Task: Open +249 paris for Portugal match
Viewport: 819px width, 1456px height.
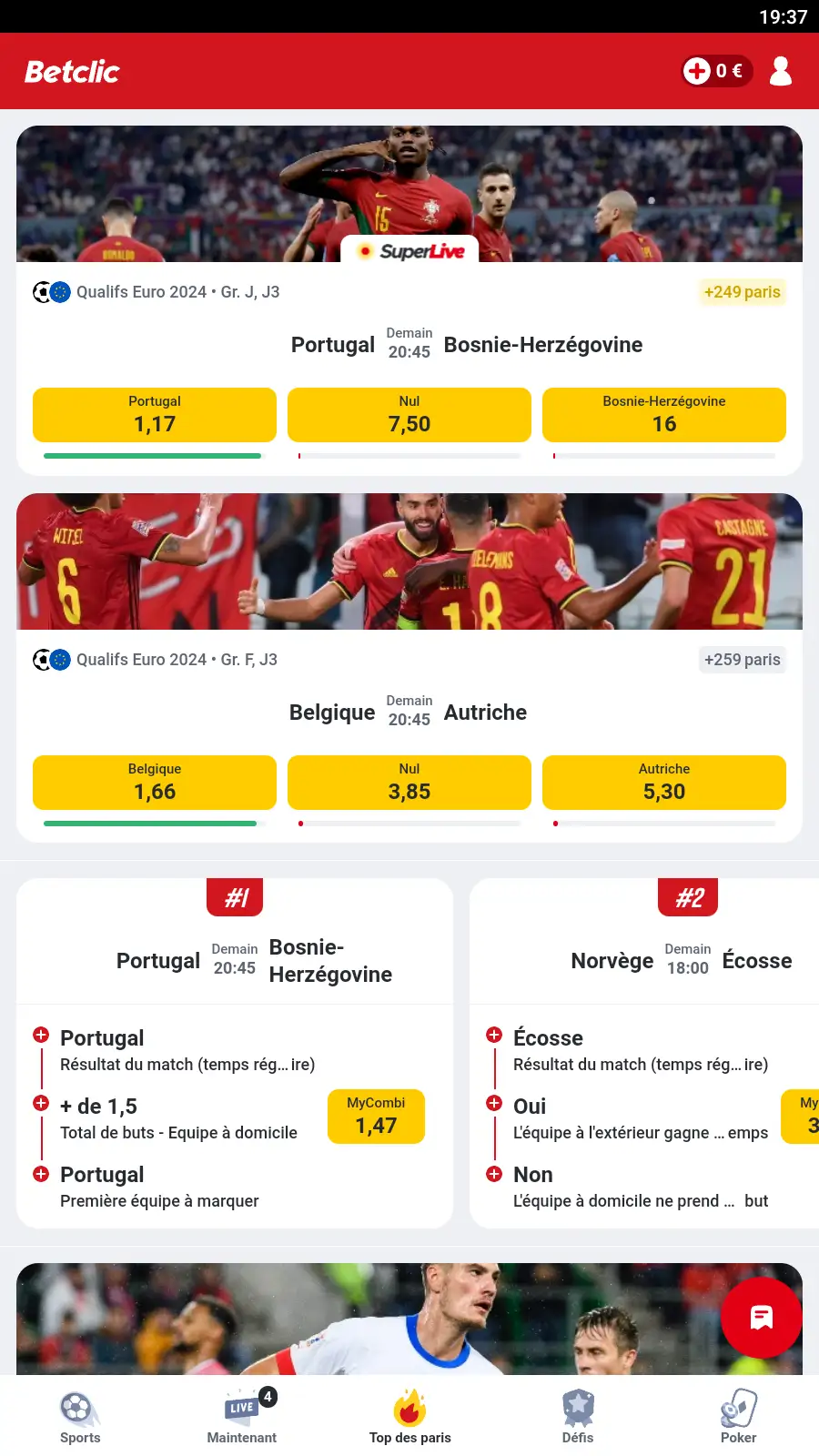Action: click(742, 292)
